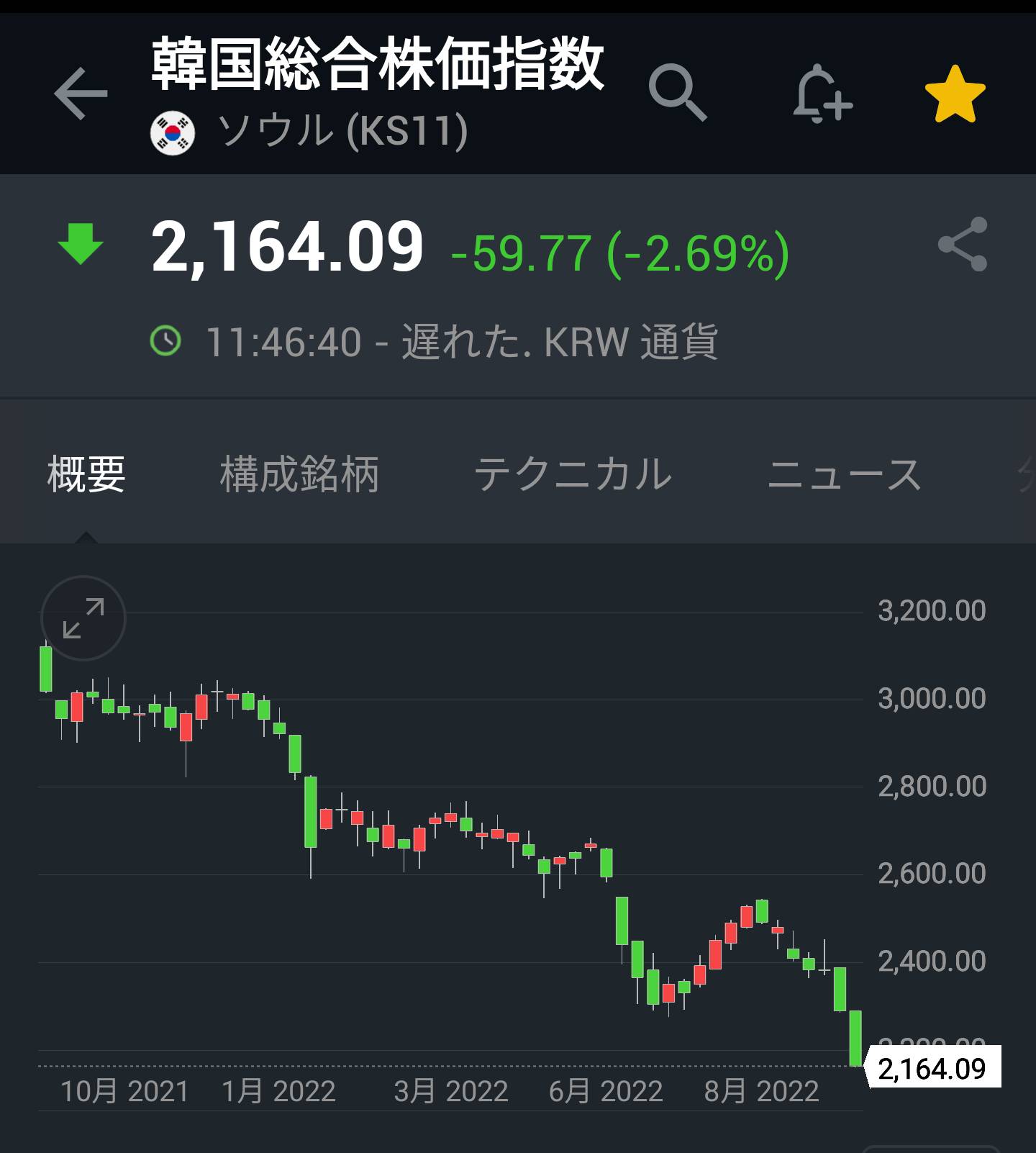Switch to the 構成銘柄 tab
Viewport: 1036px width, 1153px height.
pyautogui.click(x=299, y=474)
